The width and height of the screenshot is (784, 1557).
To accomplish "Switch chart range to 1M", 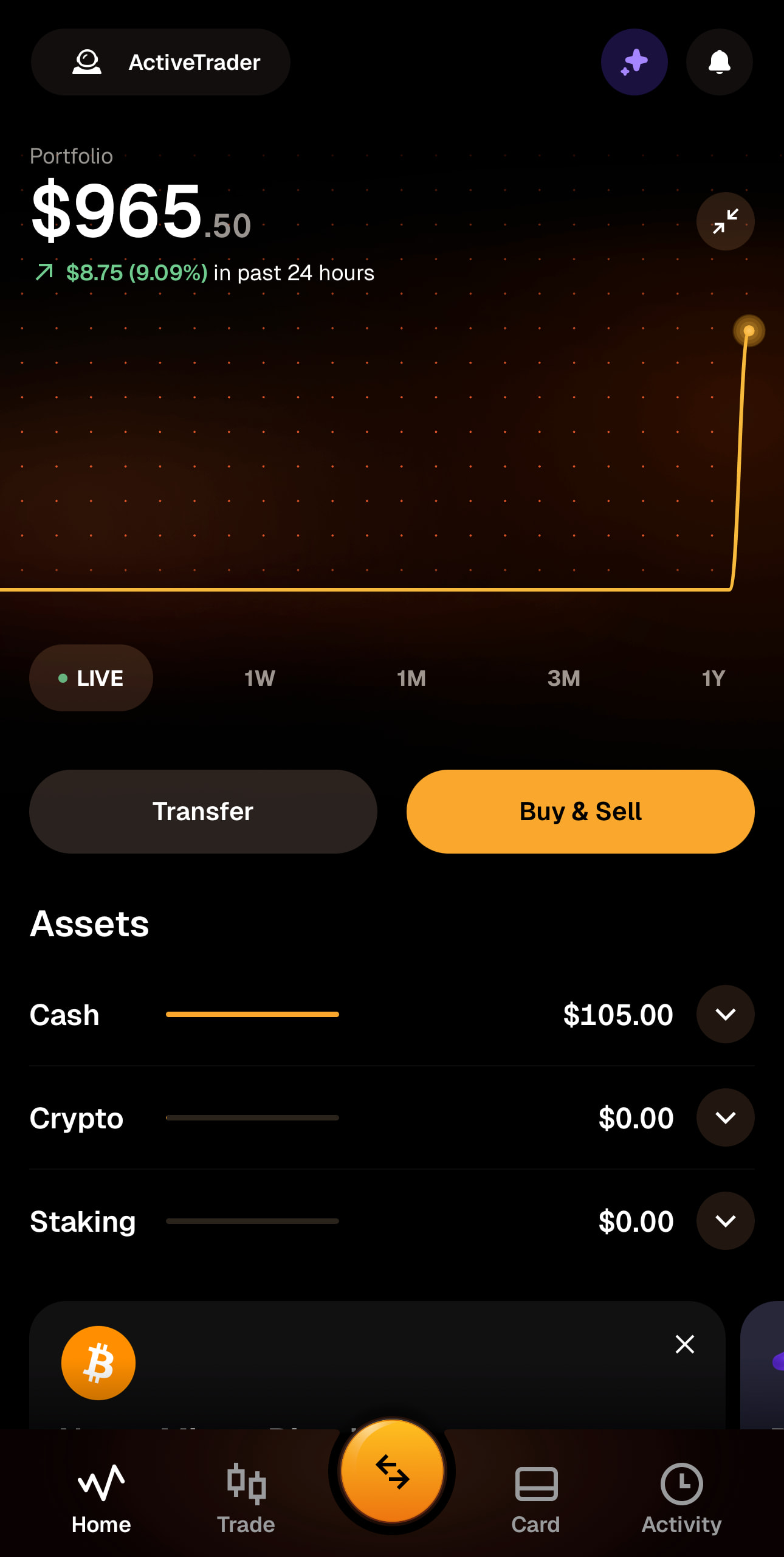I will pos(411,678).
